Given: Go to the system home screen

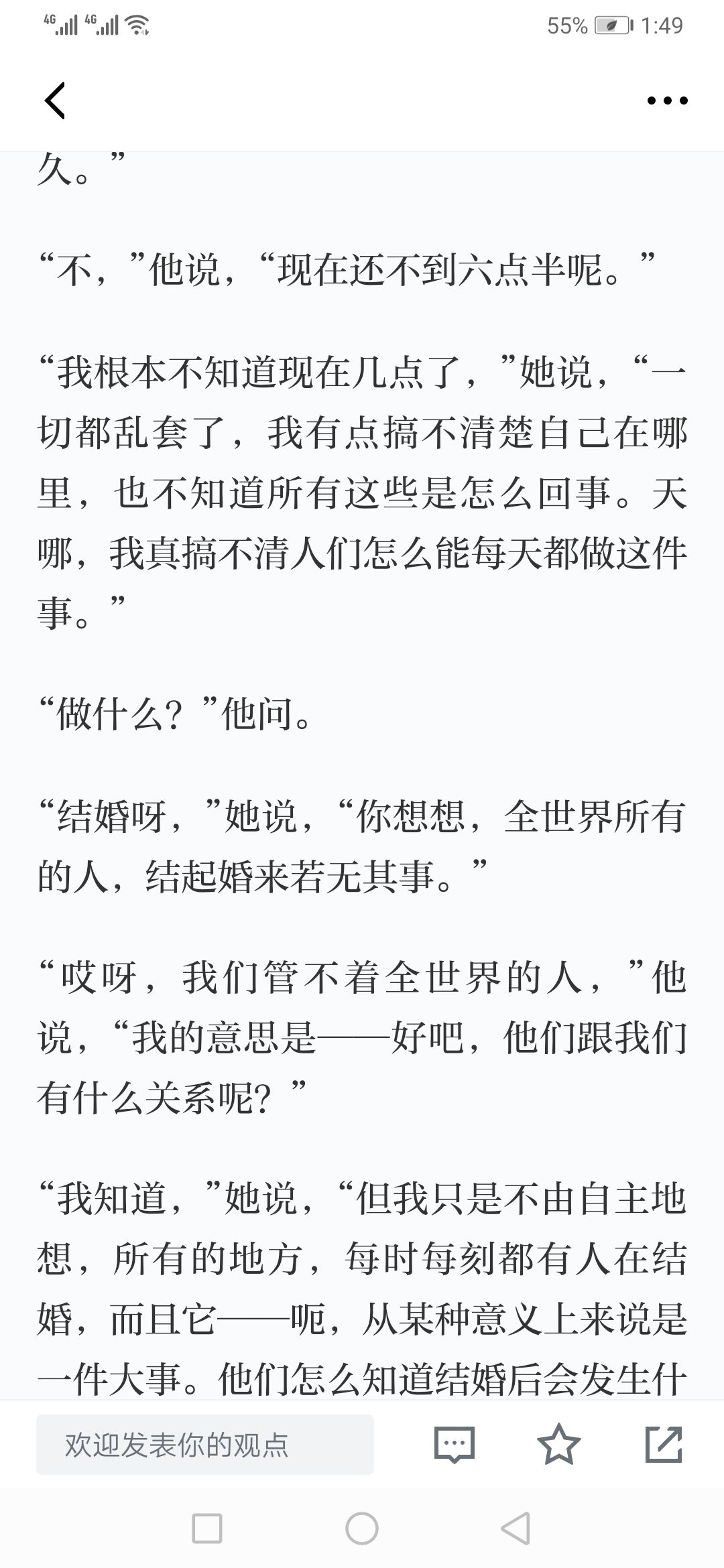Looking at the screenshot, I should (x=362, y=1528).
